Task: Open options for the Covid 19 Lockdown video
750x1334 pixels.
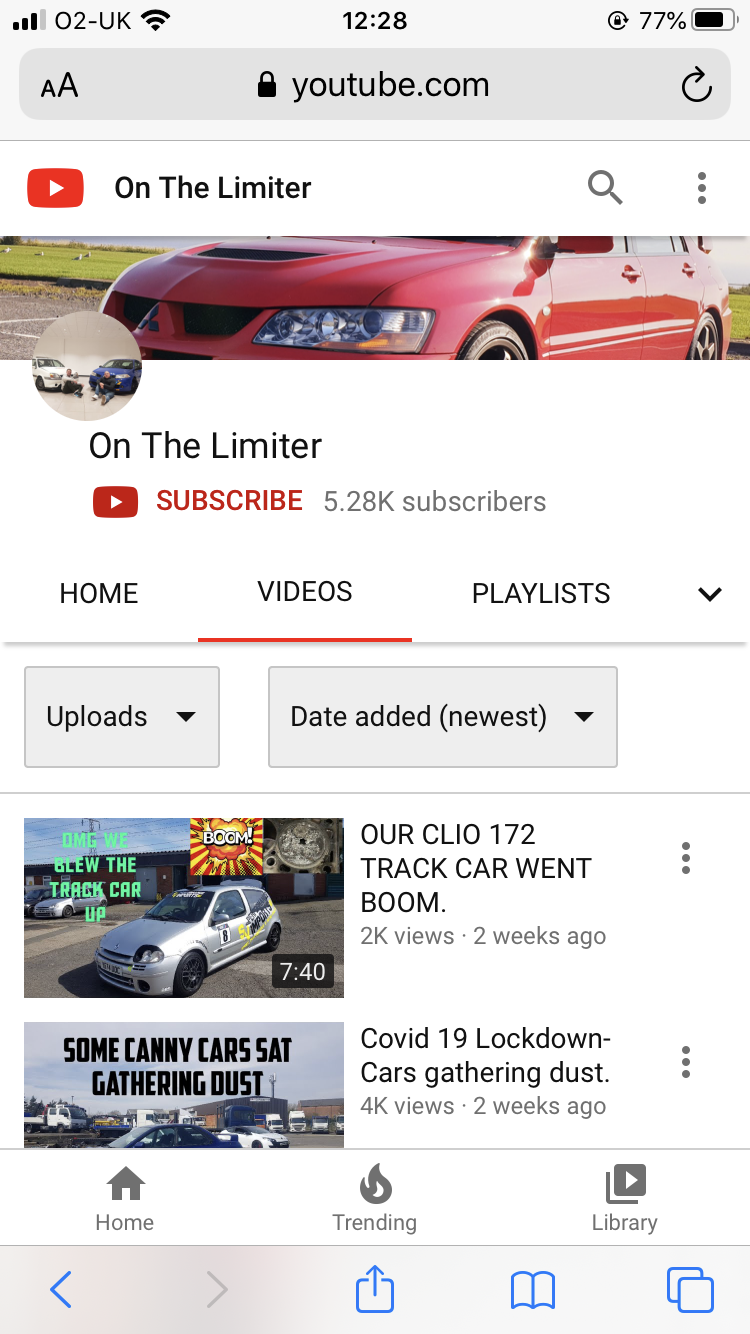Action: click(x=686, y=1062)
